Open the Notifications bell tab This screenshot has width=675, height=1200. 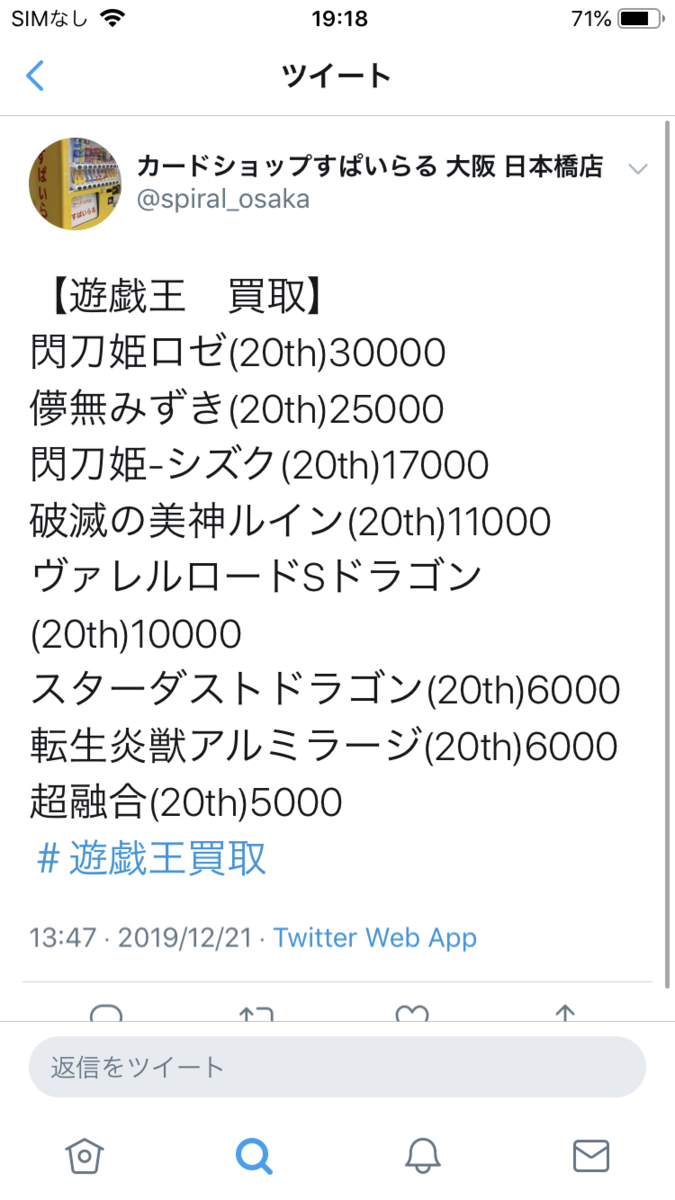(422, 1156)
